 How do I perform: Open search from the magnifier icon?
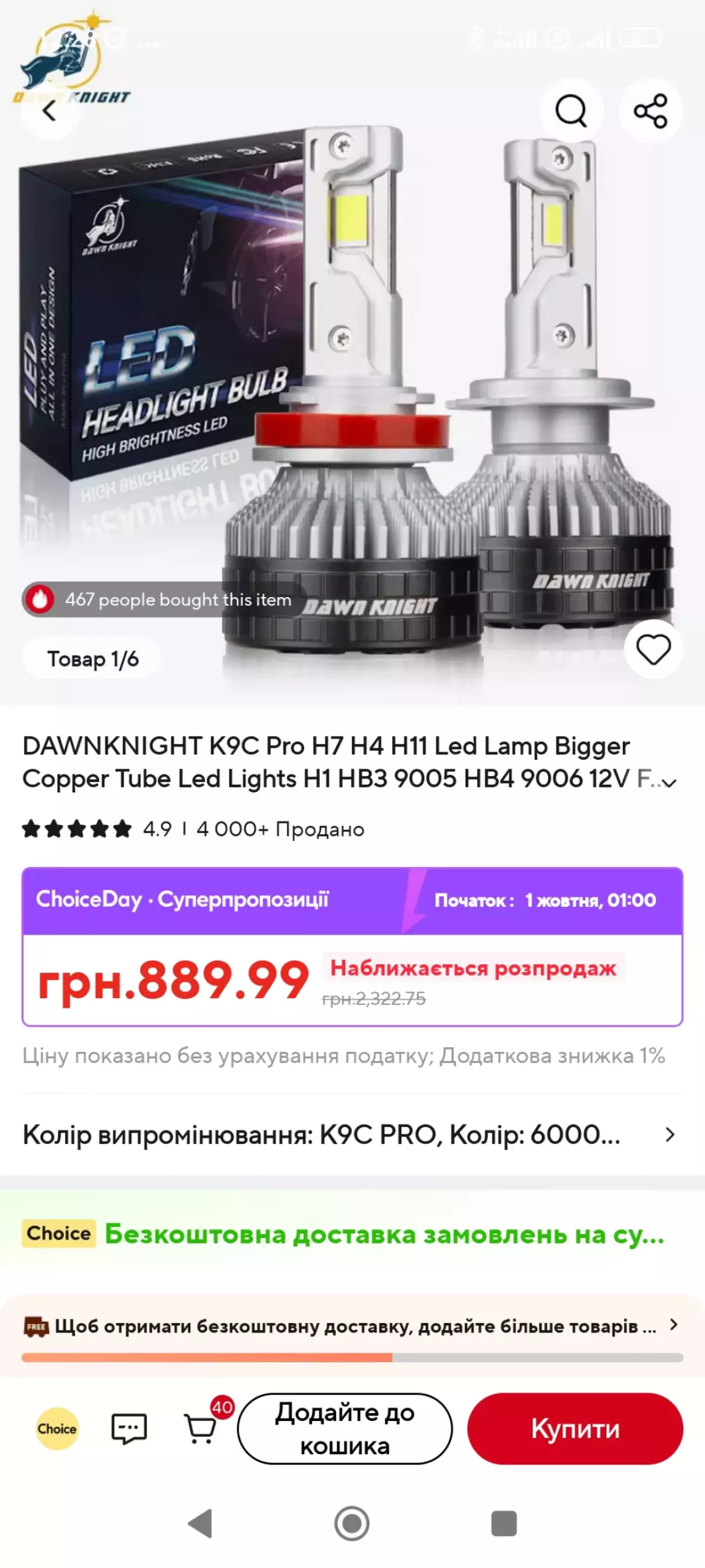tap(571, 111)
